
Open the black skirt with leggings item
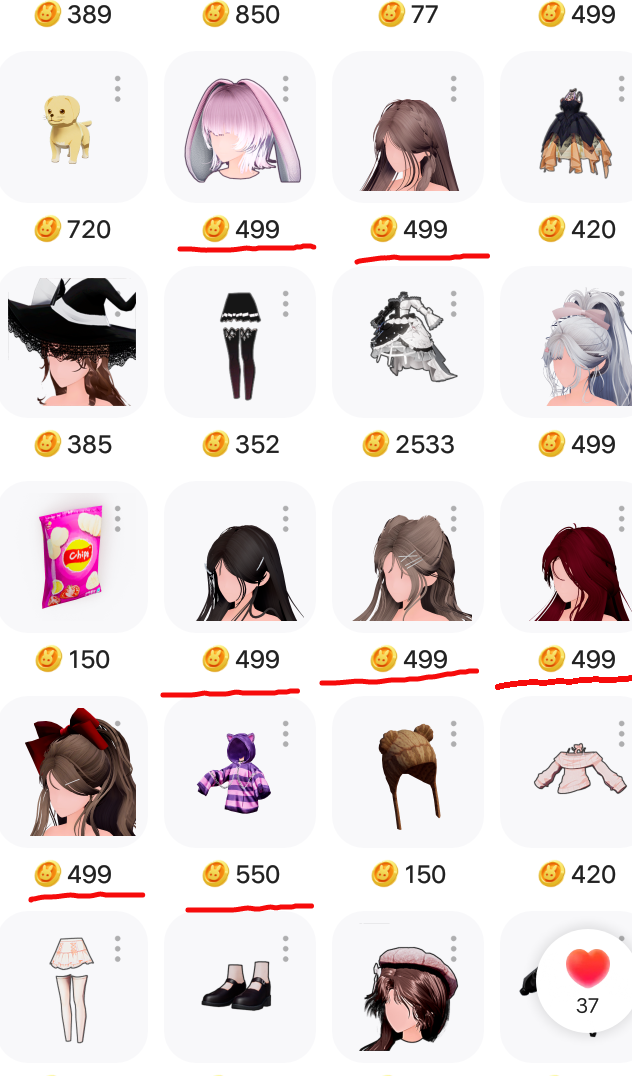(238, 342)
